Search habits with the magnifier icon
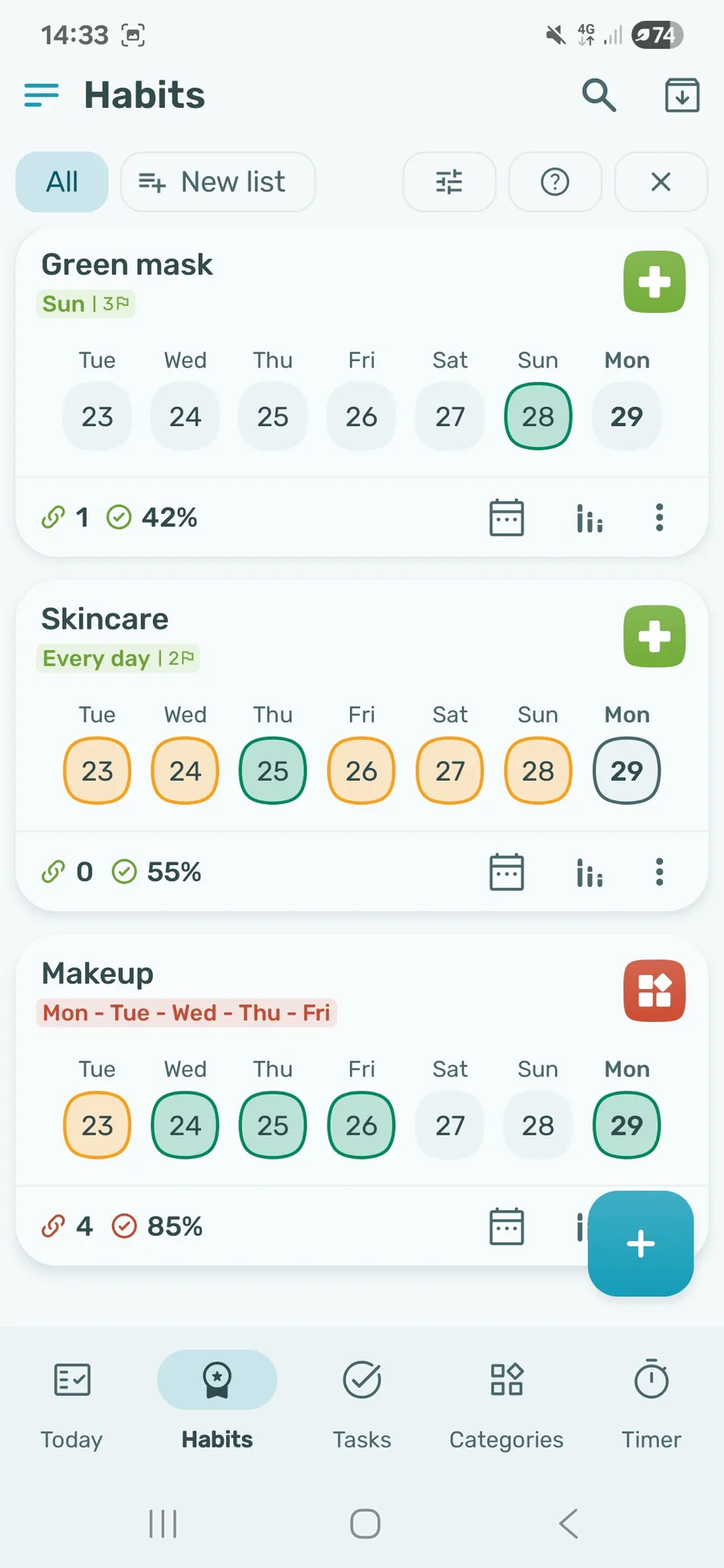Screen dimensions: 724x1568 [x=599, y=95]
